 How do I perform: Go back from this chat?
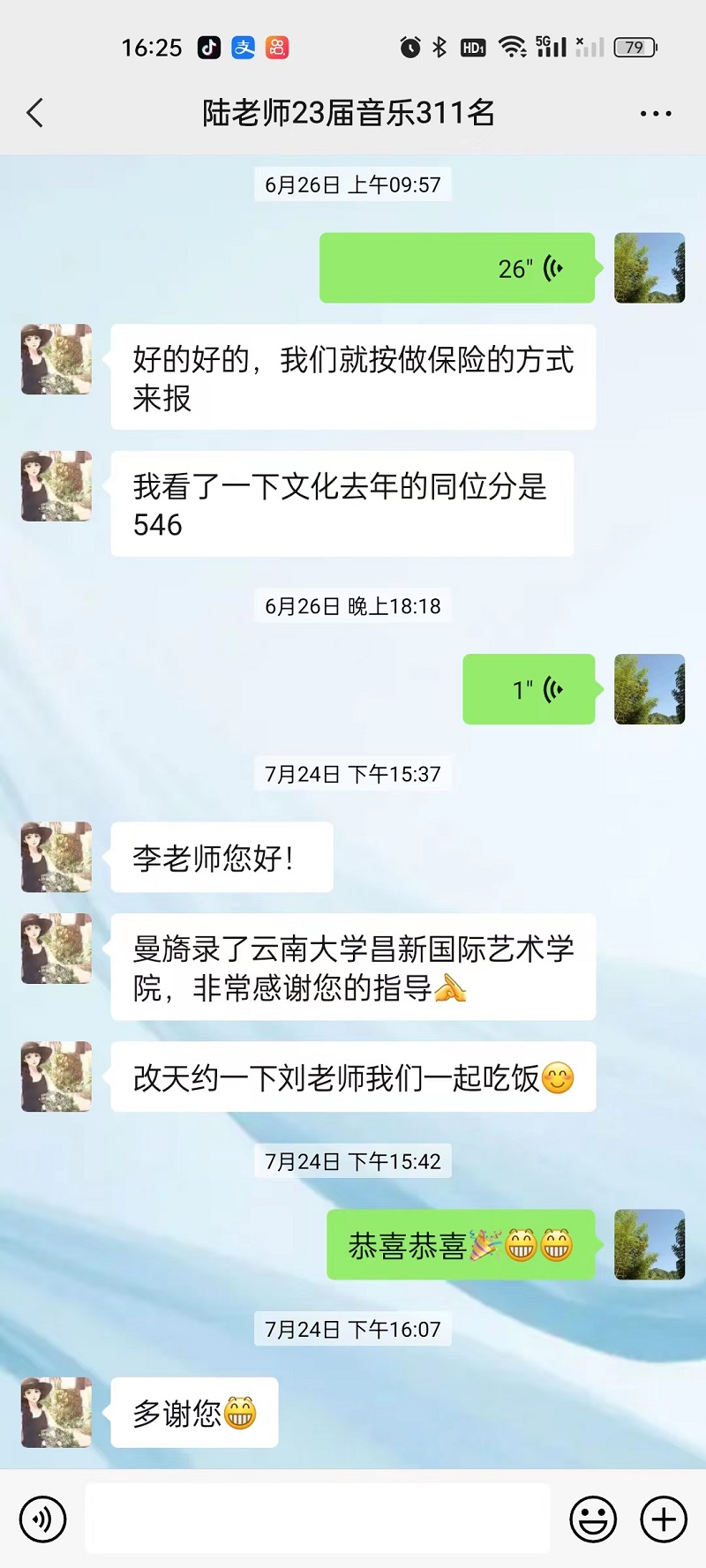click(35, 113)
